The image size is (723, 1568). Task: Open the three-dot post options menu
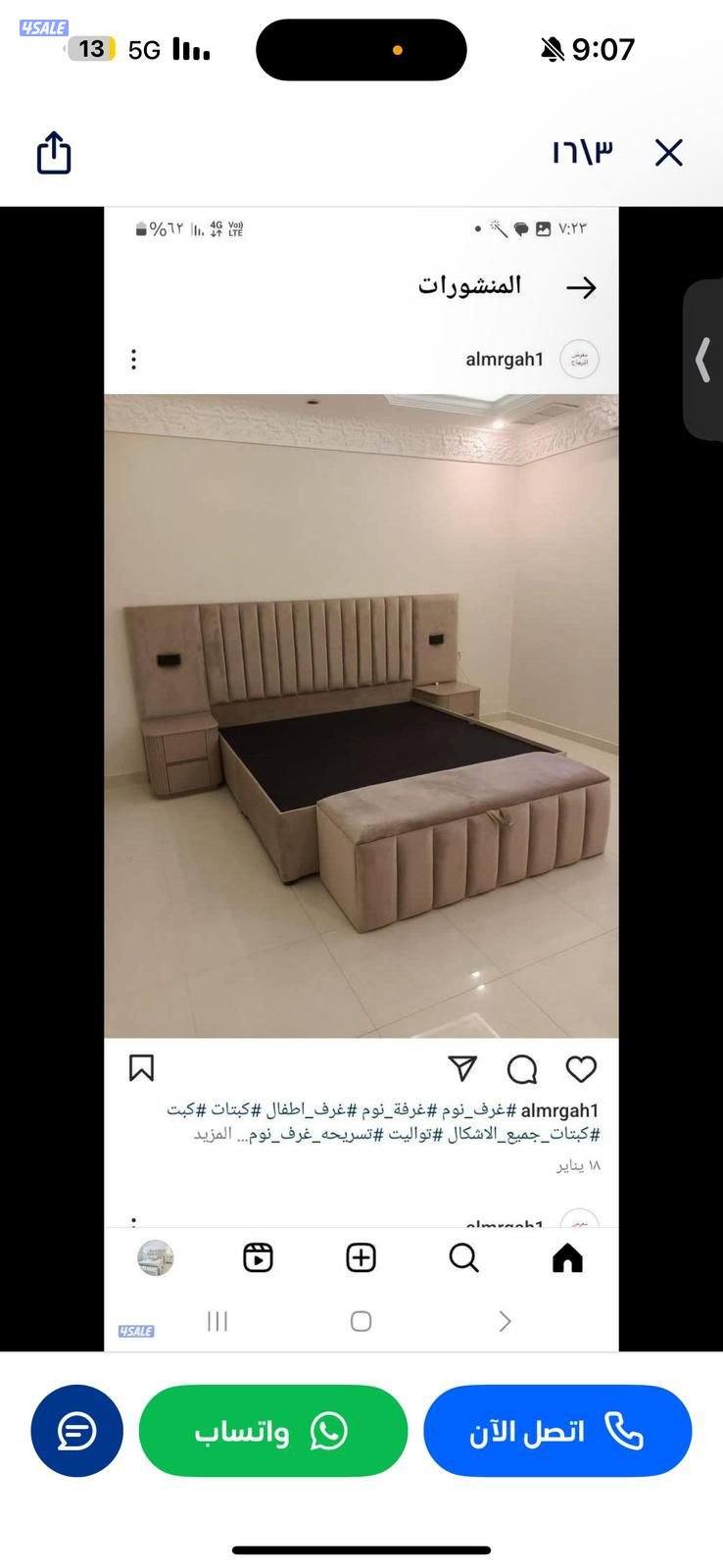pyautogui.click(x=132, y=360)
